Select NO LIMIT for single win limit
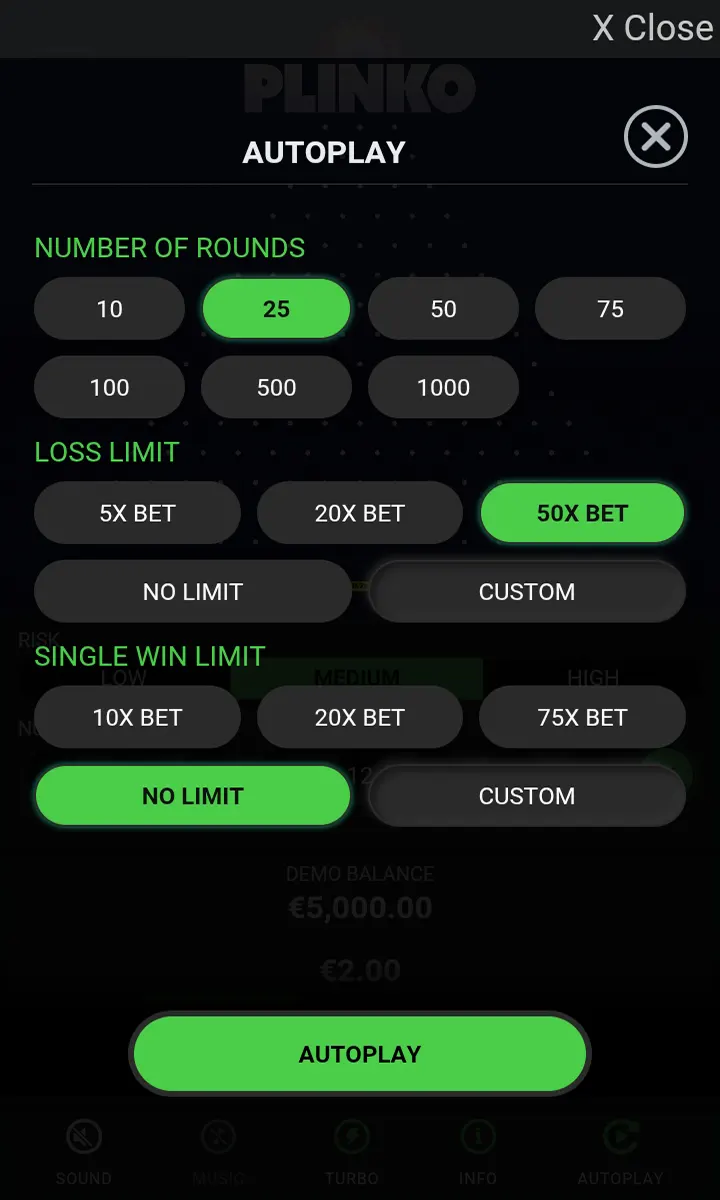Viewport: 720px width, 1200px height. 192,796
